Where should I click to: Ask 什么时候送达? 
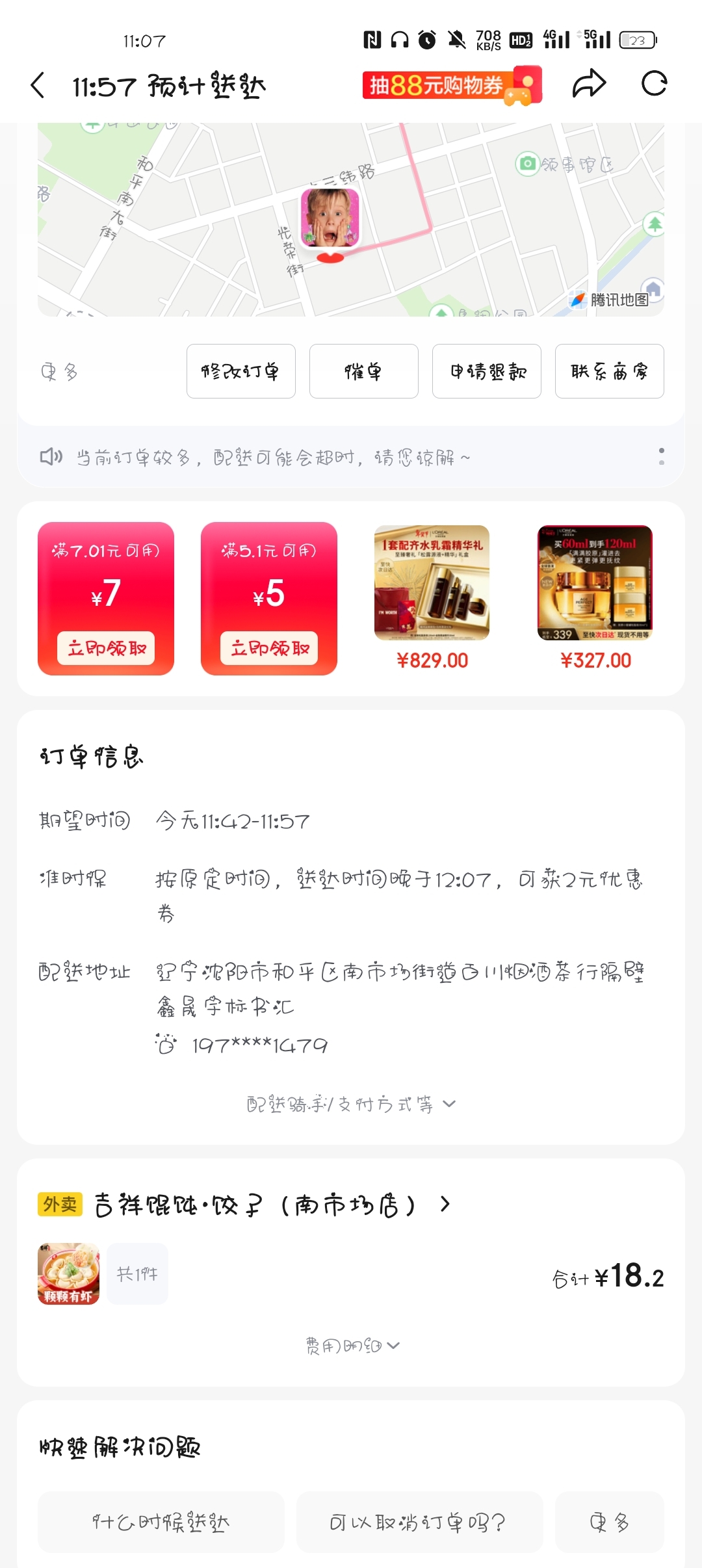coord(161,1522)
